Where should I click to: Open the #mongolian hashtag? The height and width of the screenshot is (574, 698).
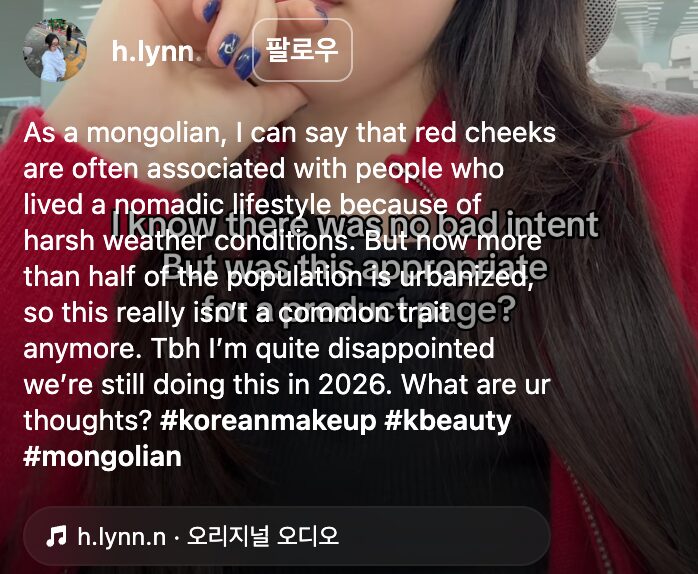coord(103,457)
